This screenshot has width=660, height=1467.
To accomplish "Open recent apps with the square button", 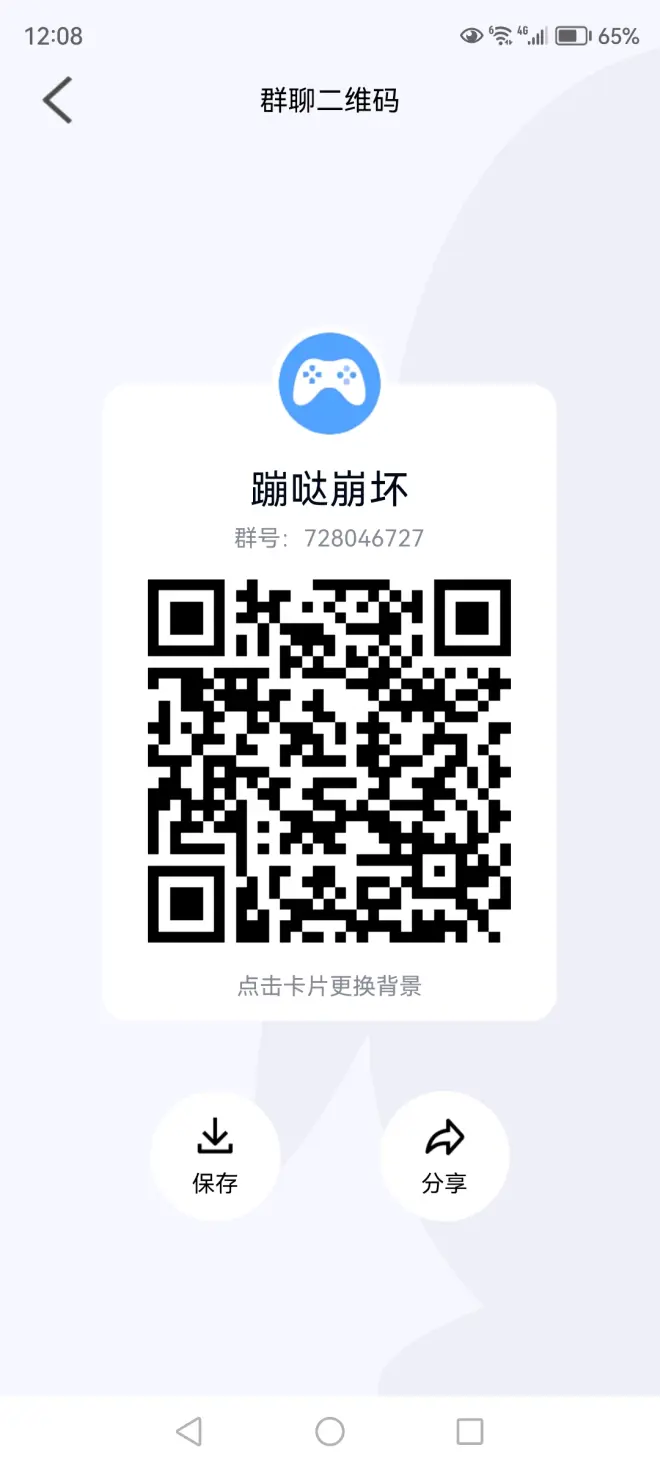I will pos(470,1431).
